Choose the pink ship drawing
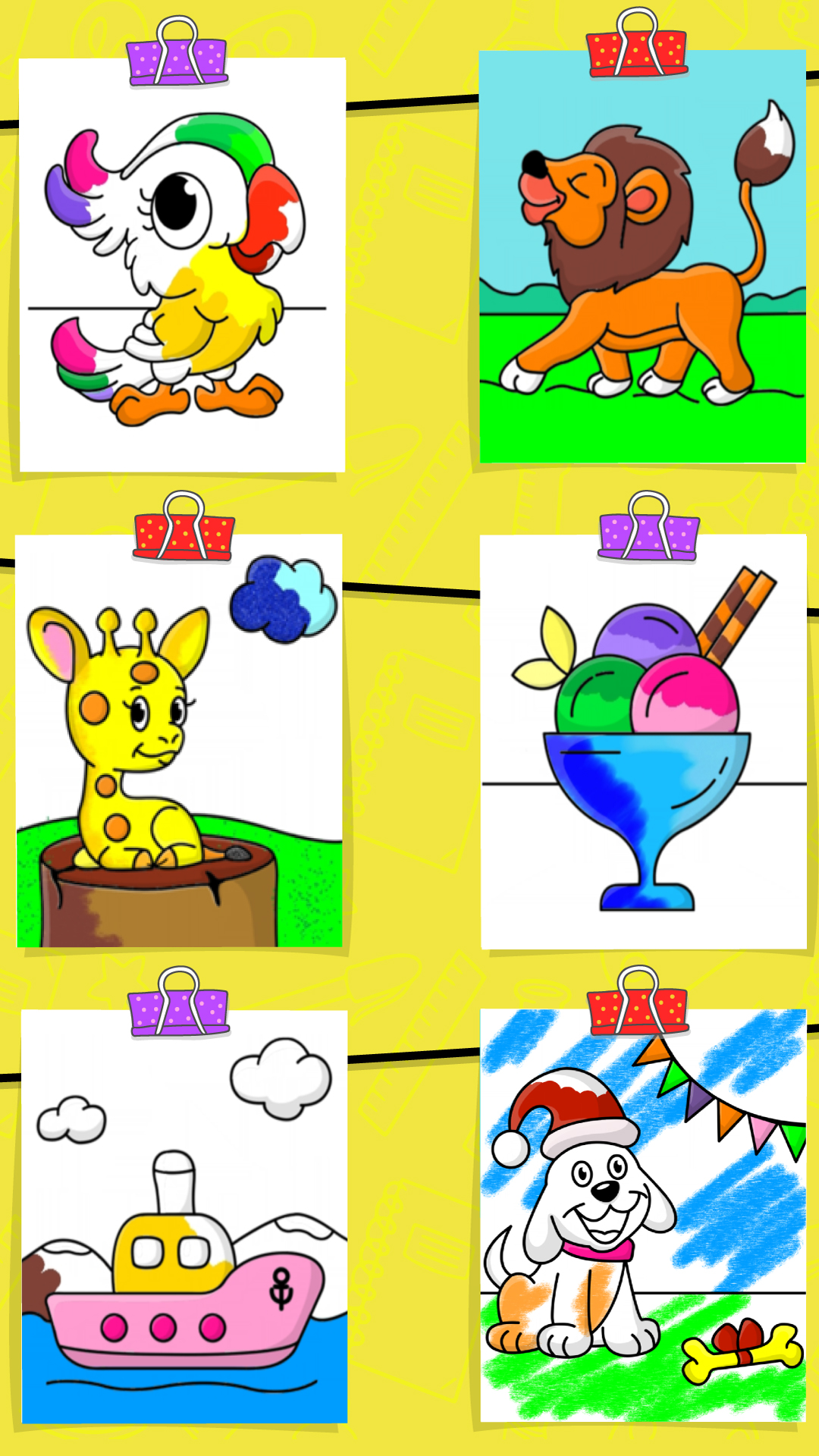This screenshot has height=1456, width=819. tap(184, 1216)
